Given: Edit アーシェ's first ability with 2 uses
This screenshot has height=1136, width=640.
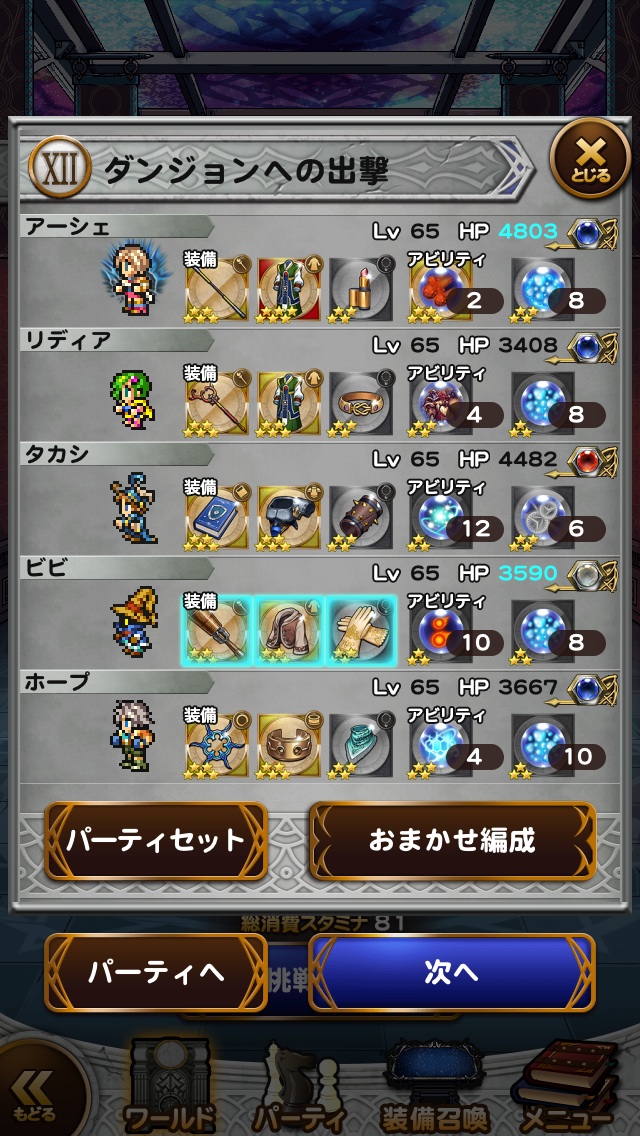Looking at the screenshot, I should tap(441, 287).
